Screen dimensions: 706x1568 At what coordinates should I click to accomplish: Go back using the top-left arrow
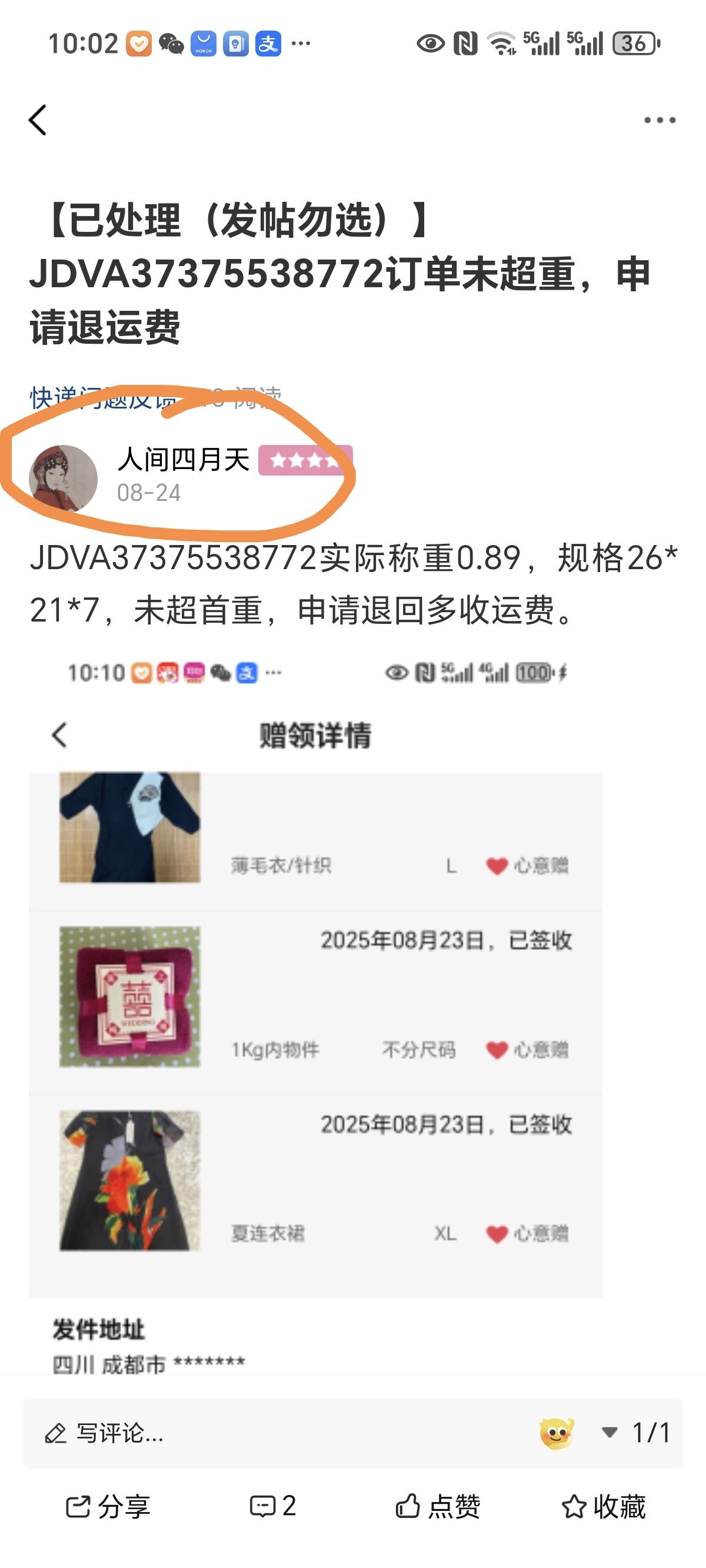coord(38,120)
